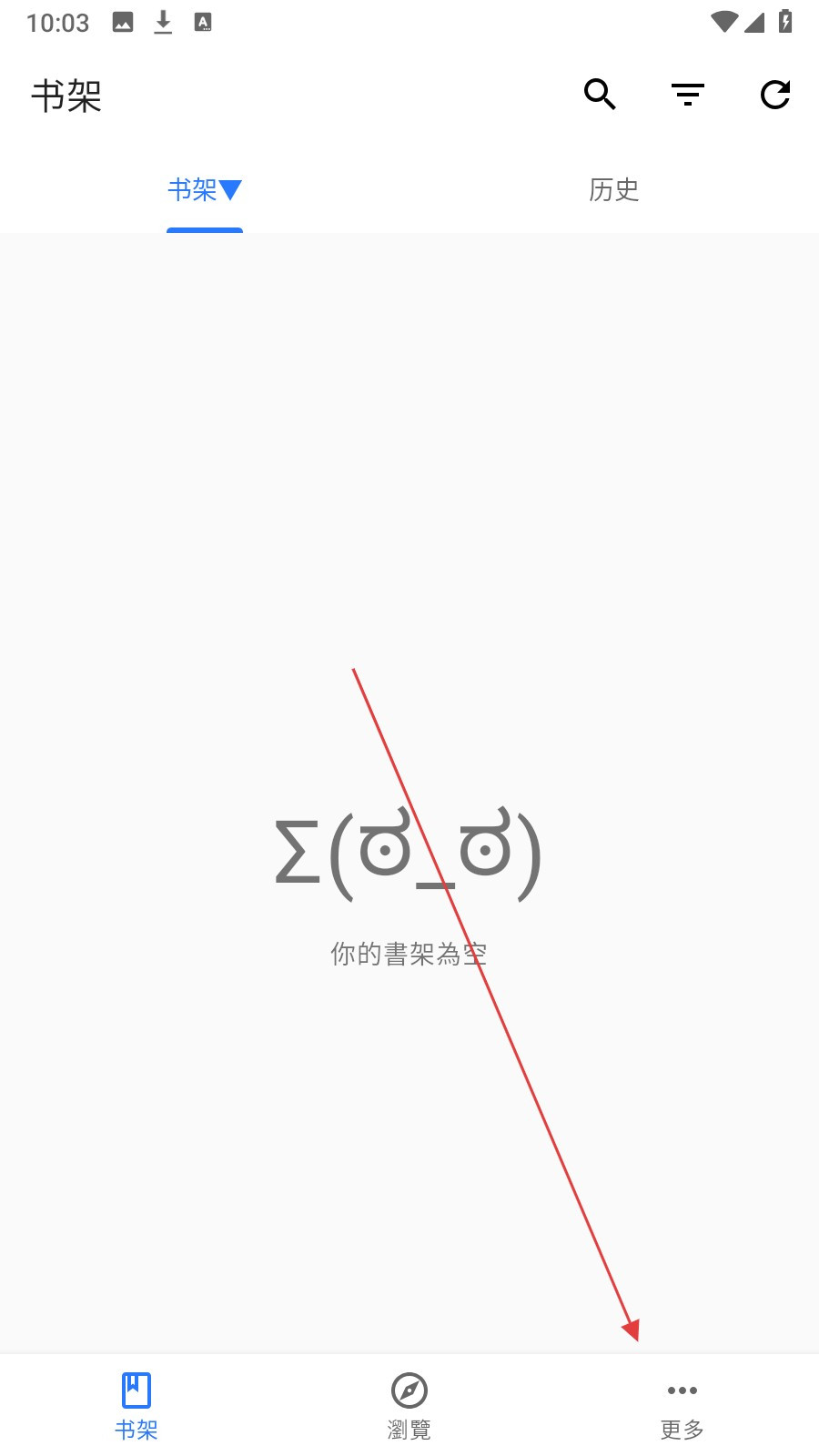Open the more menu via 更多
819x1456 pixels.
(x=682, y=1406)
